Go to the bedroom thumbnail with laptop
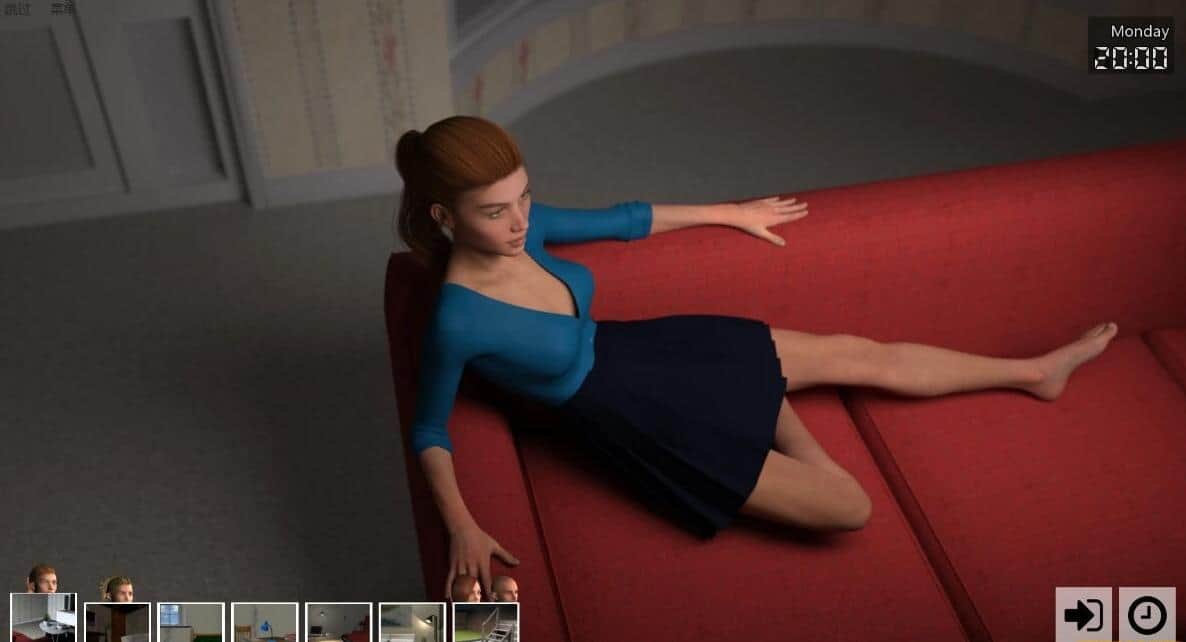 click(x=338, y=622)
